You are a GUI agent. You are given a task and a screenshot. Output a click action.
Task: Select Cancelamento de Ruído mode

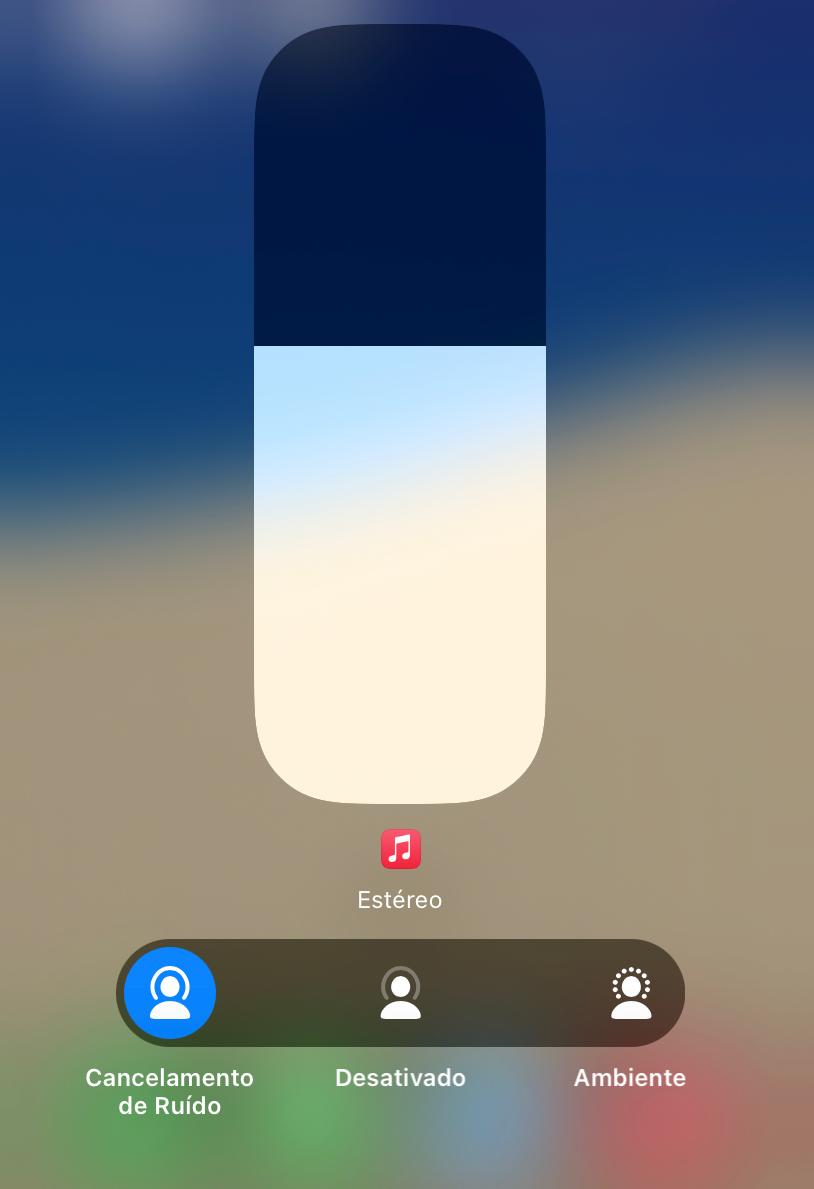coord(170,993)
